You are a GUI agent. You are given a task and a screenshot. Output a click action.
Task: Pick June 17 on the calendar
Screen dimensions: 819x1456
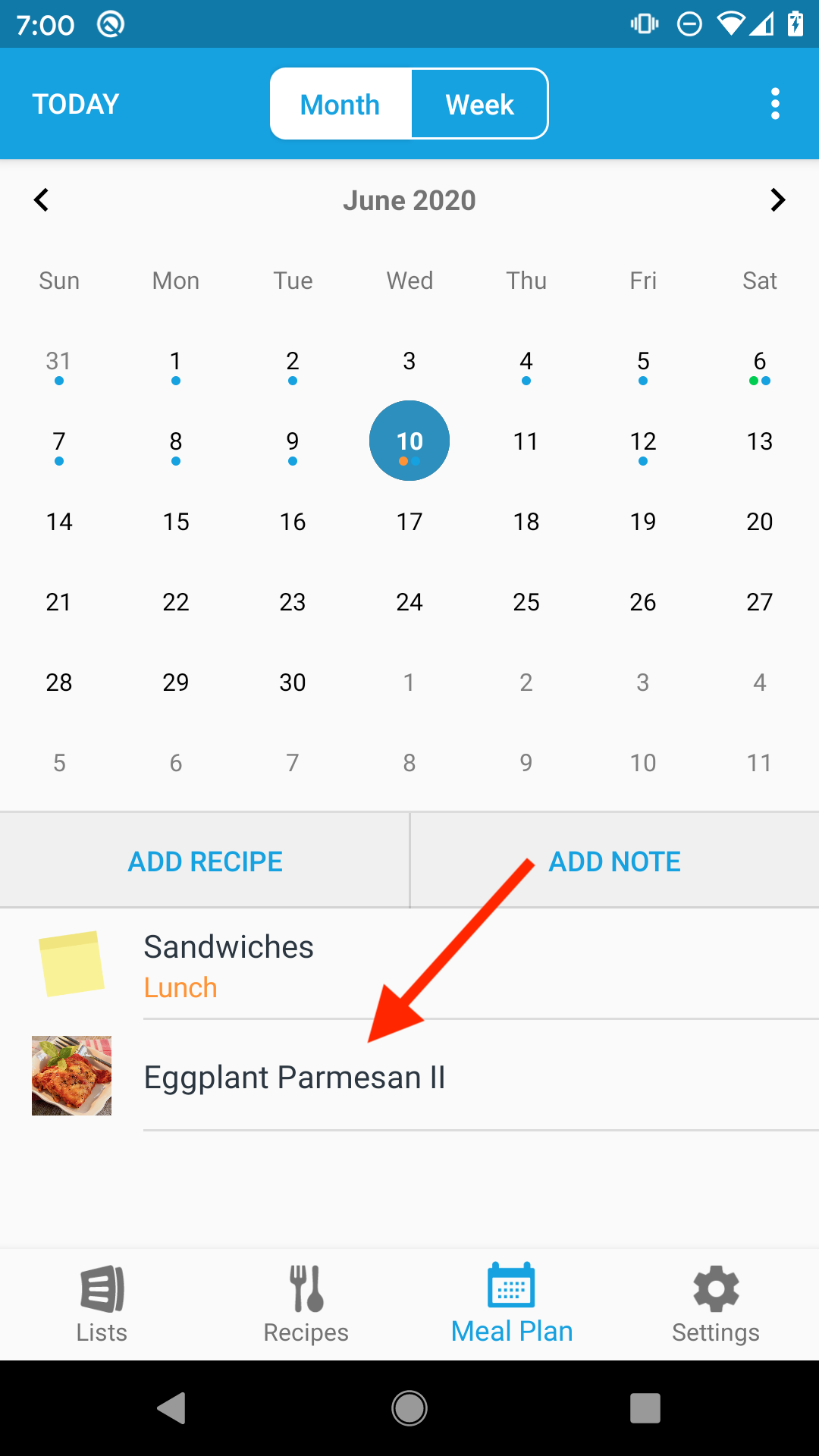[x=409, y=522]
